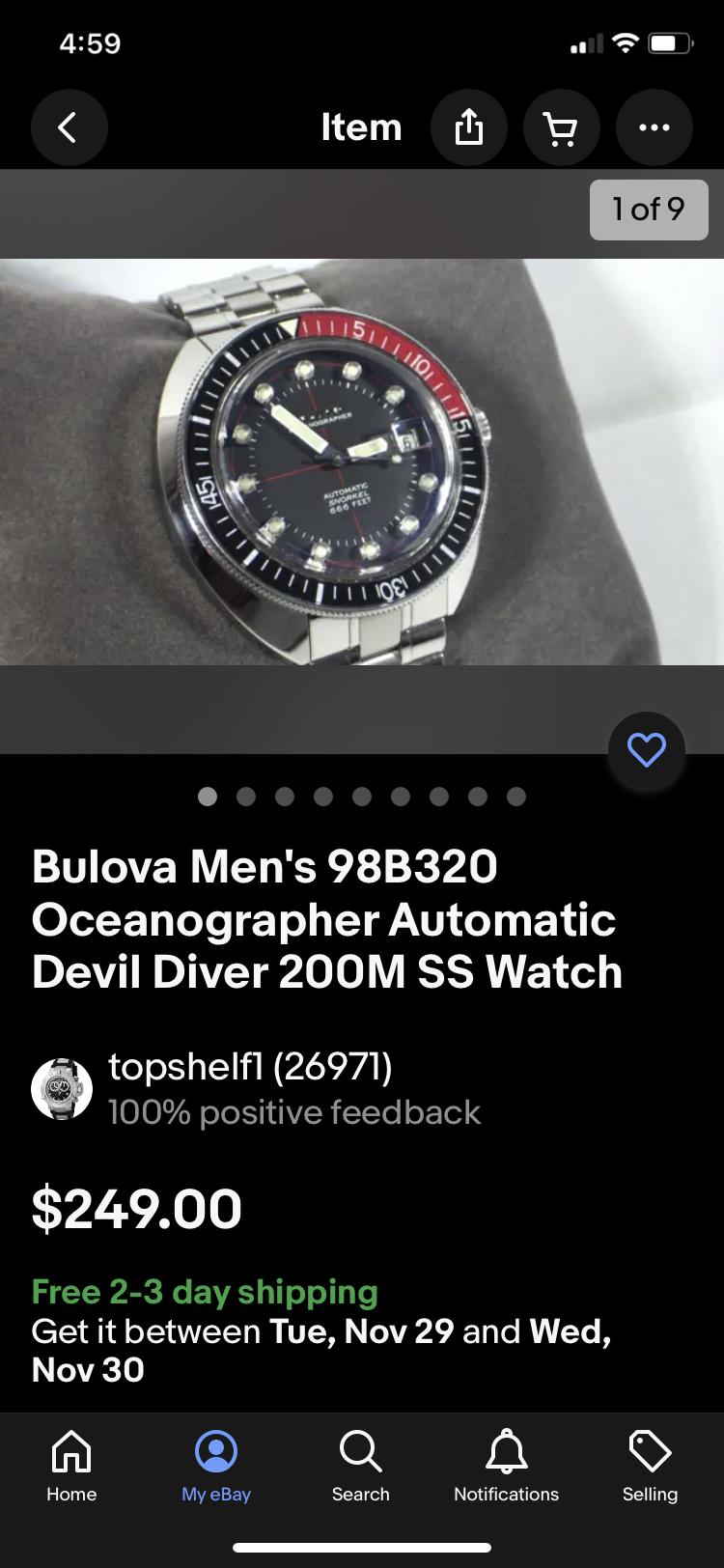This screenshot has width=724, height=1568.
Task: Open seller topshelf1's profile
Action: click(249, 1068)
